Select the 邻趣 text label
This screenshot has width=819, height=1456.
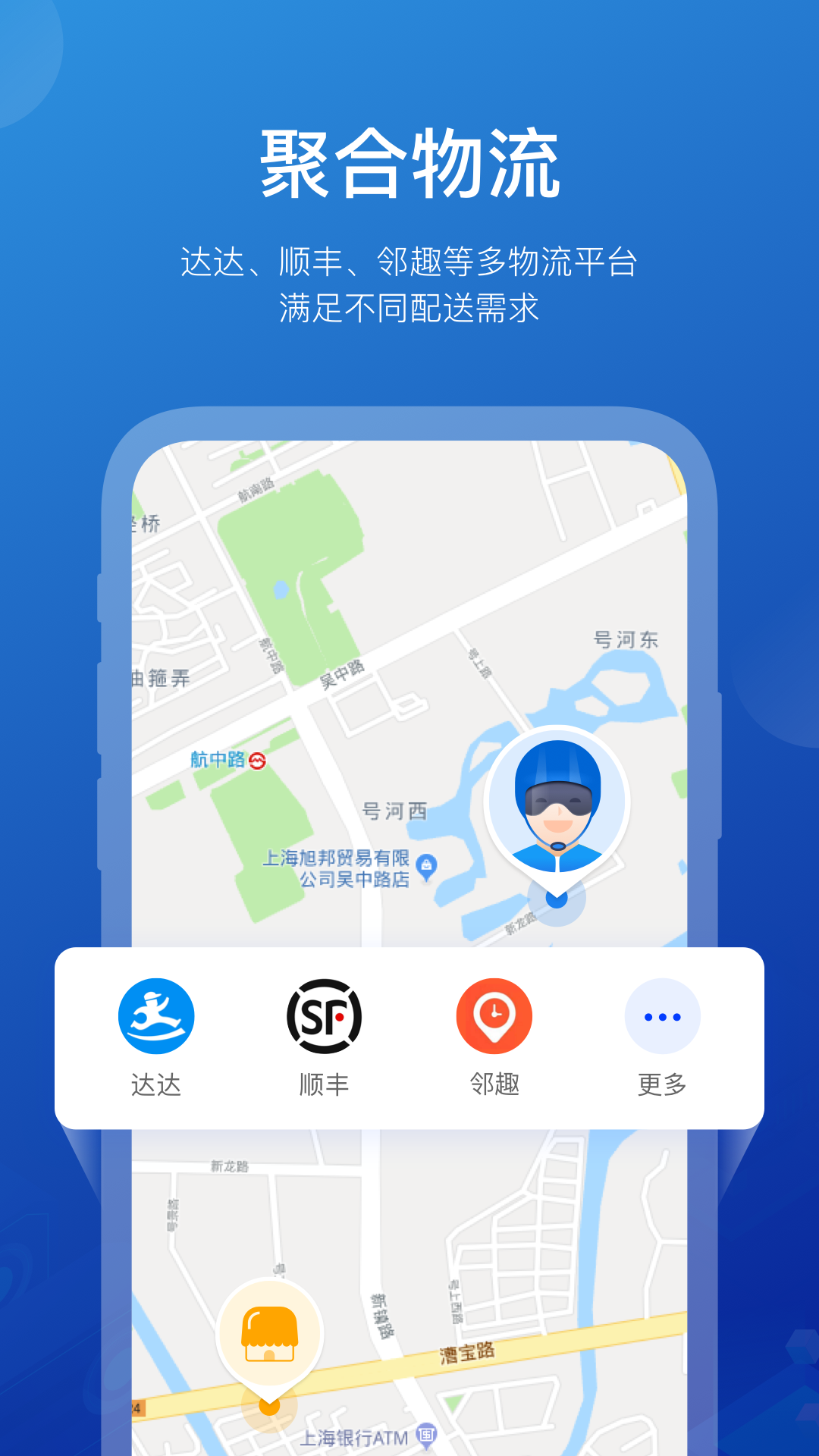[x=491, y=1086]
